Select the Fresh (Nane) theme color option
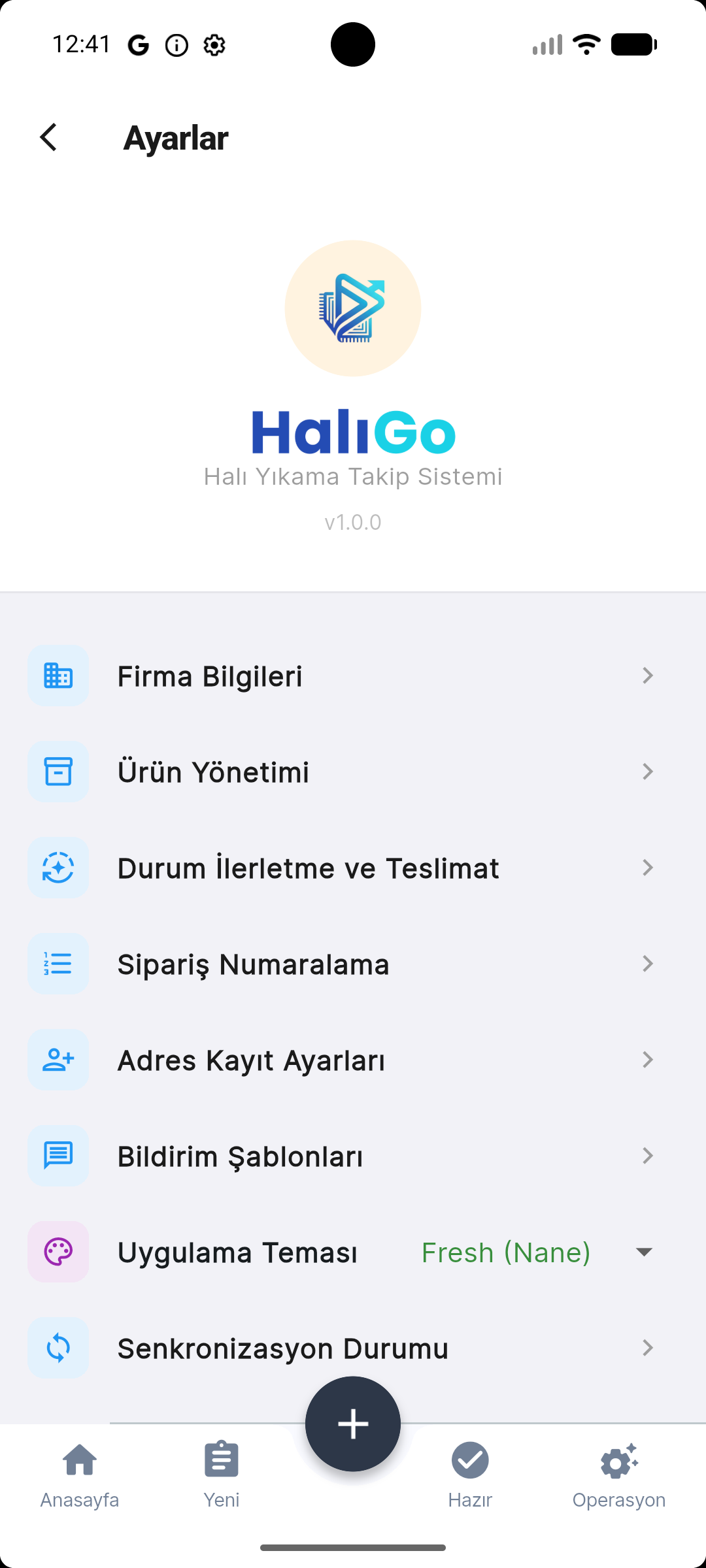This screenshot has width=706, height=1568. pyautogui.click(x=507, y=1252)
